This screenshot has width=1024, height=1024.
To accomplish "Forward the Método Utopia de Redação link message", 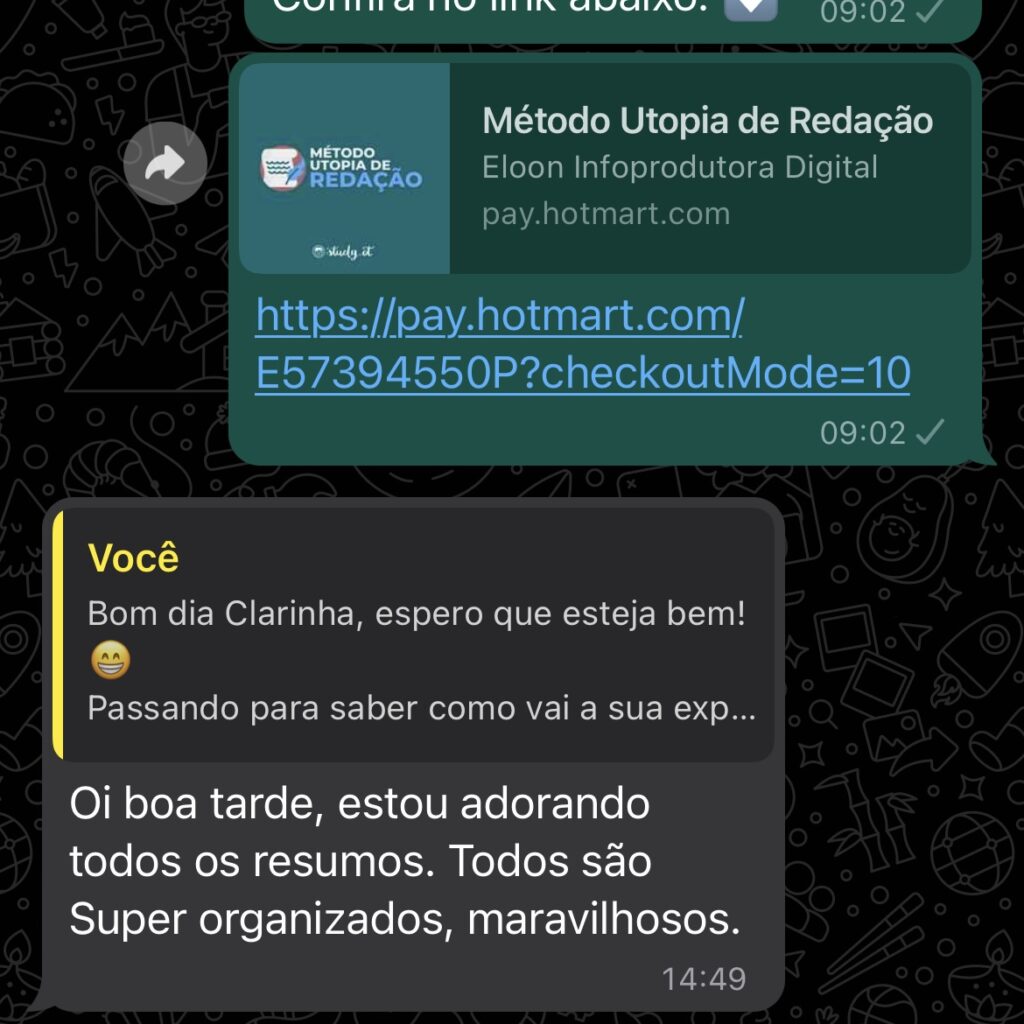I will tap(165, 163).
